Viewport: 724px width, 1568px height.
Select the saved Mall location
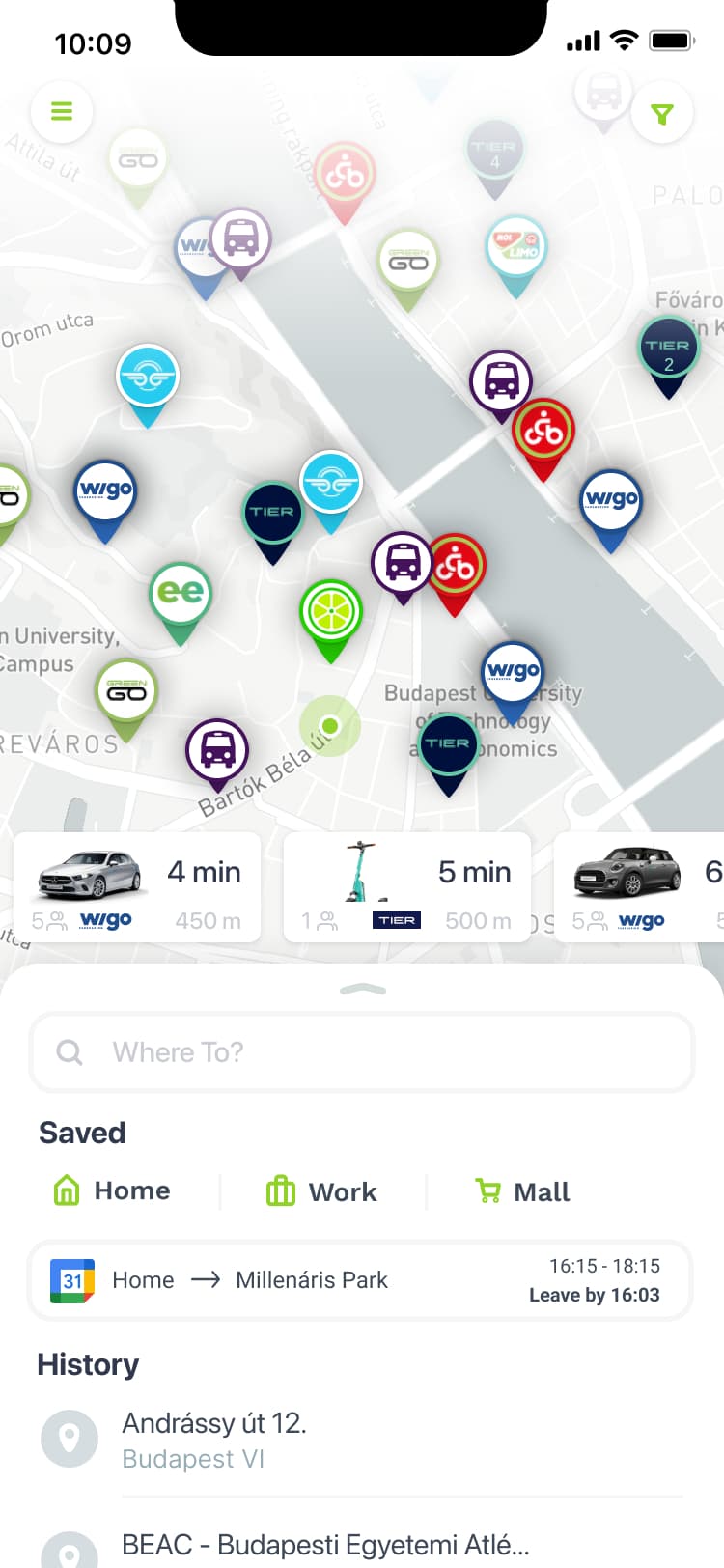522,1191
